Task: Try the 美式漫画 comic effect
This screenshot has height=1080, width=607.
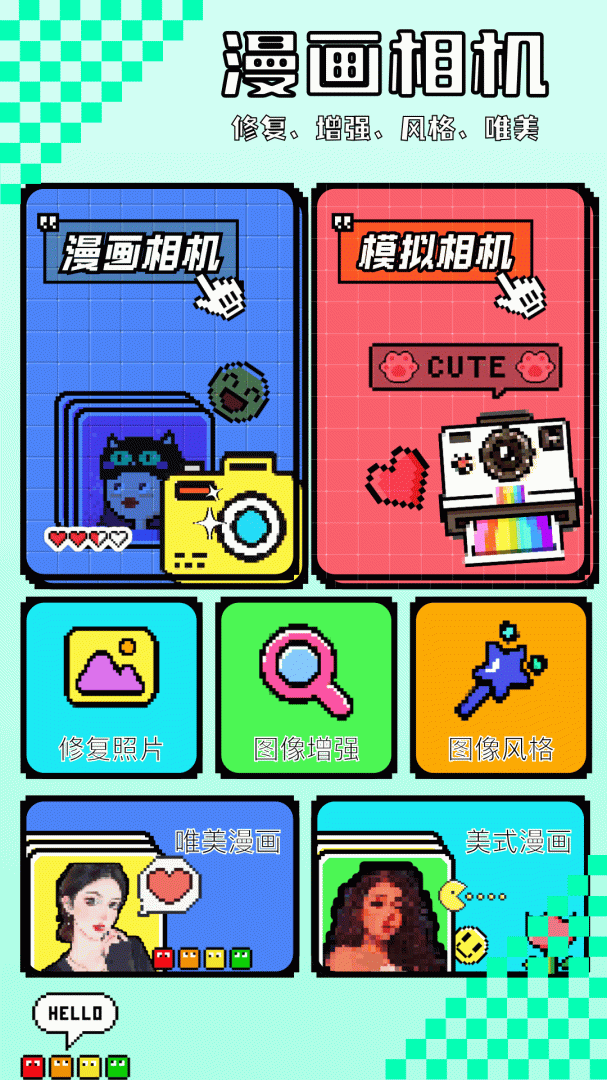Action: (x=448, y=887)
